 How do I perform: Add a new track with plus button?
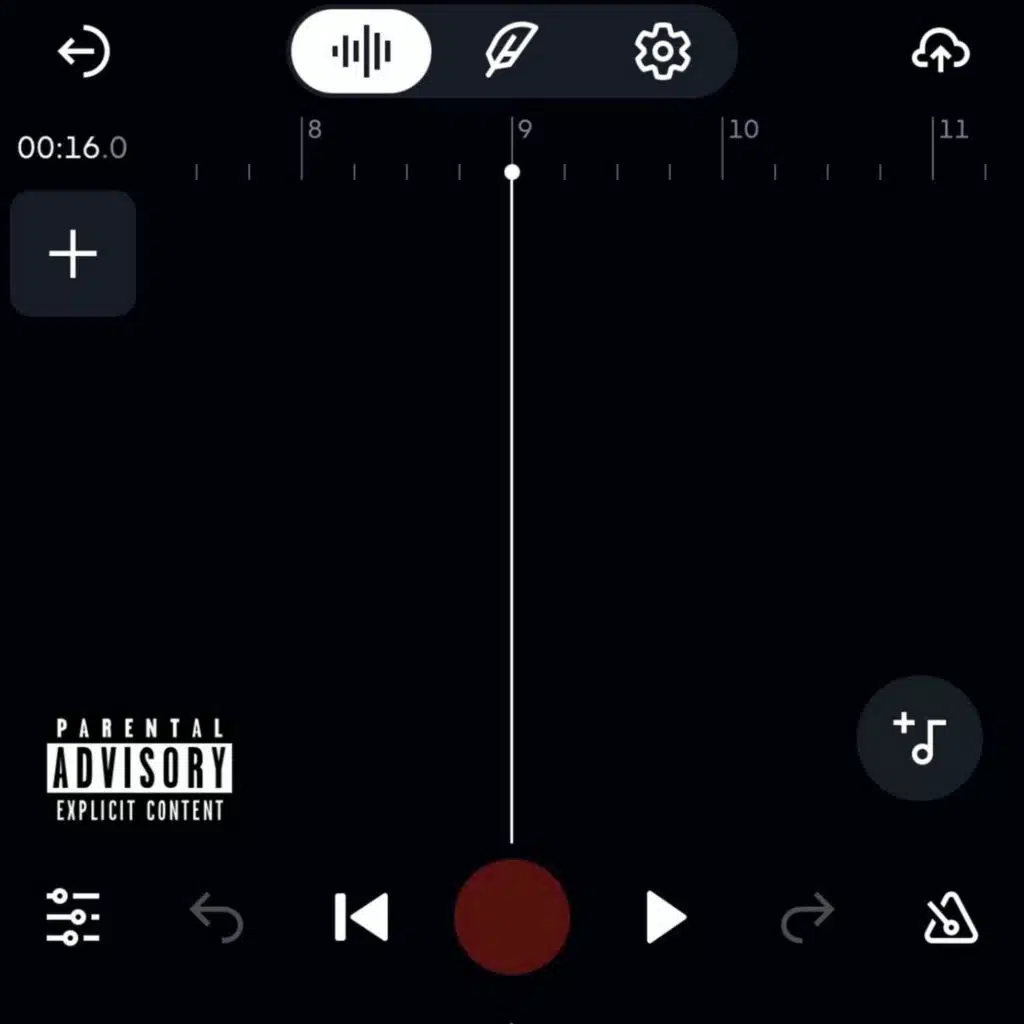point(73,254)
